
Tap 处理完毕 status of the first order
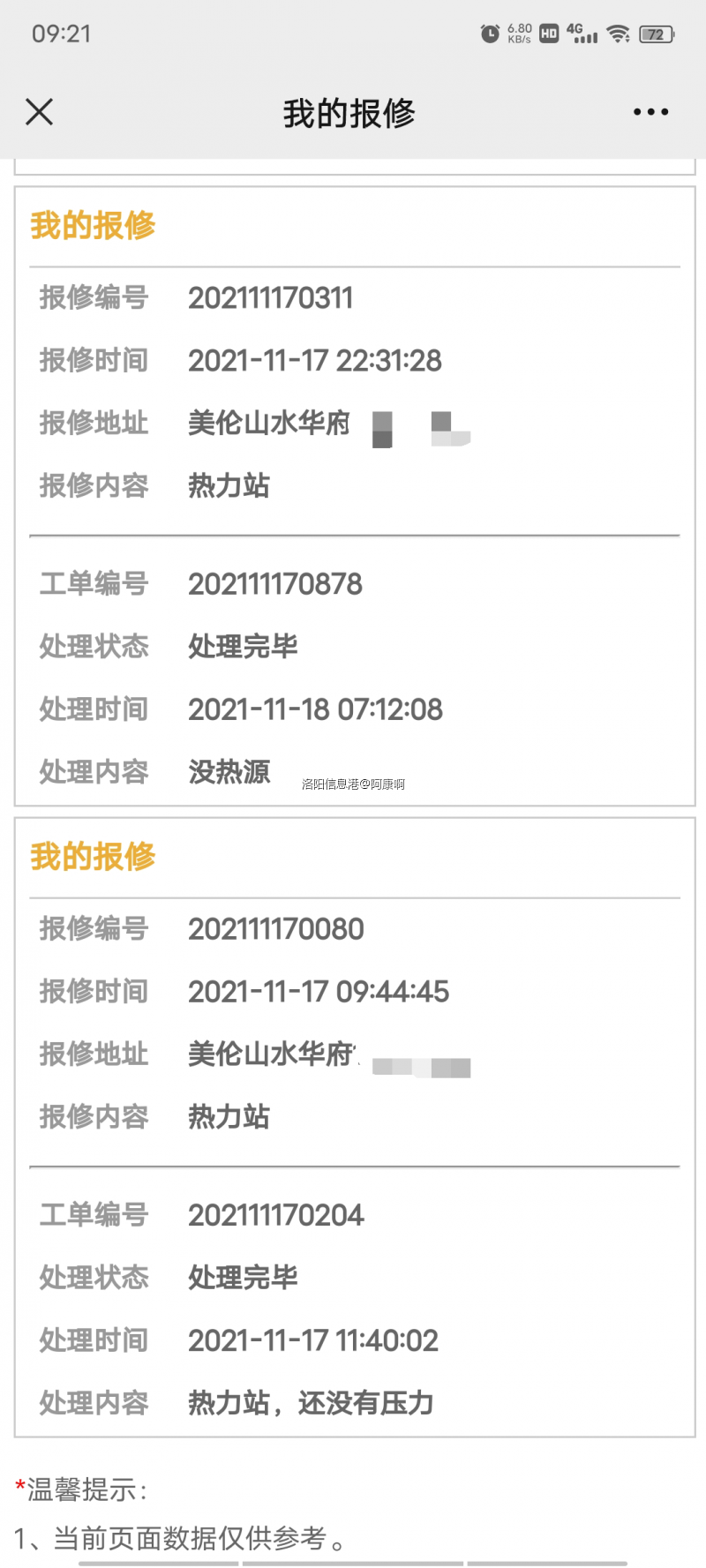click(x=242, y=646)
